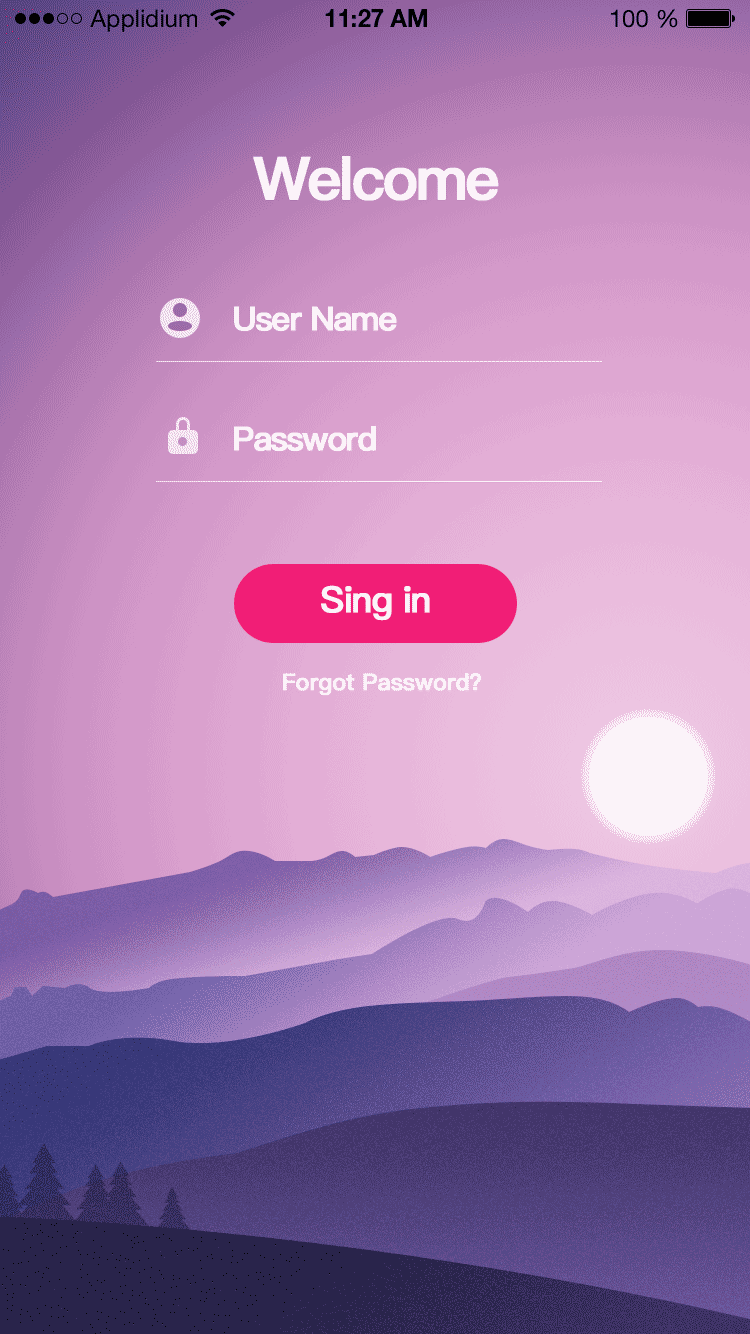Open the Forgot Password? link
The width and height of the screenshot is (750, 1334).
pos(381,683)
